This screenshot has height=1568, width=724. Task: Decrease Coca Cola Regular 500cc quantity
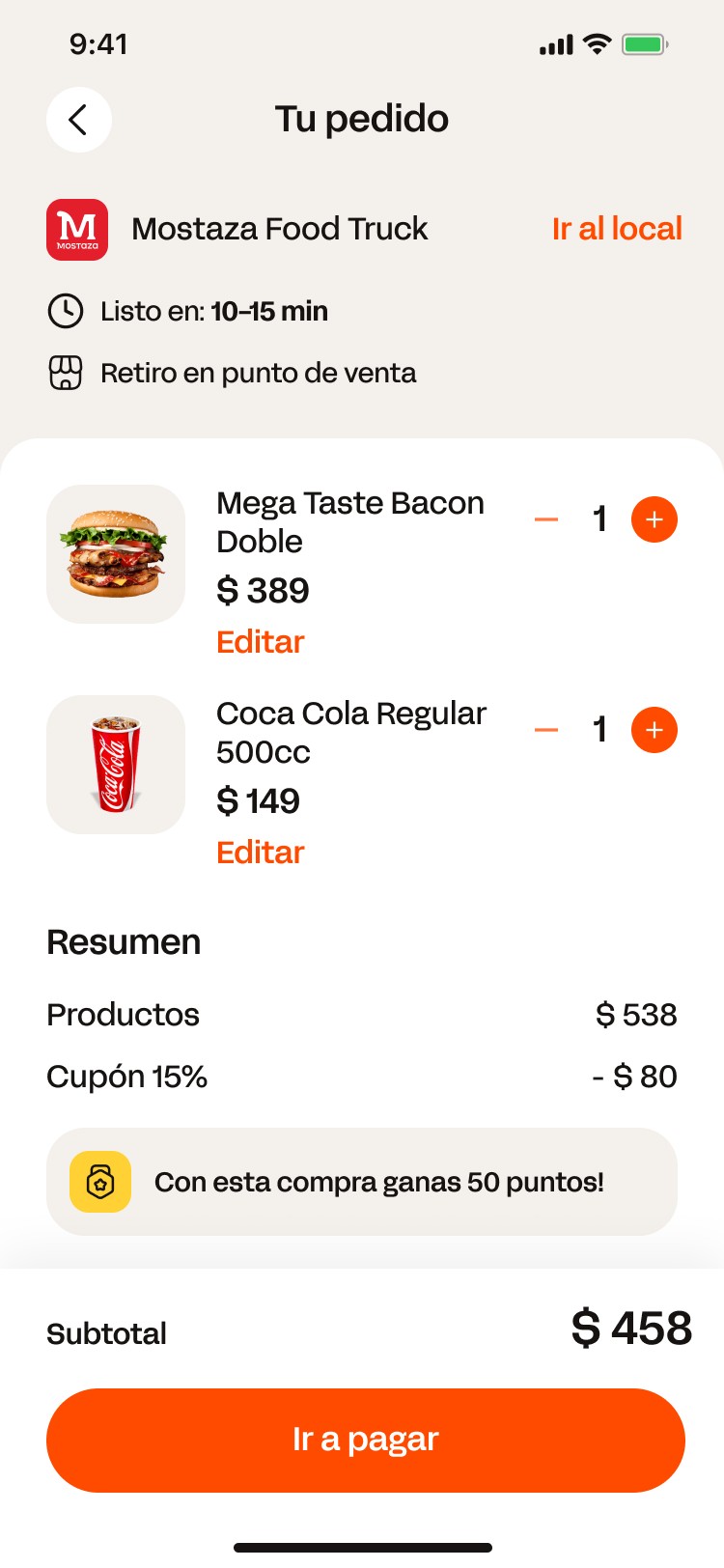[x=546, y=730]
